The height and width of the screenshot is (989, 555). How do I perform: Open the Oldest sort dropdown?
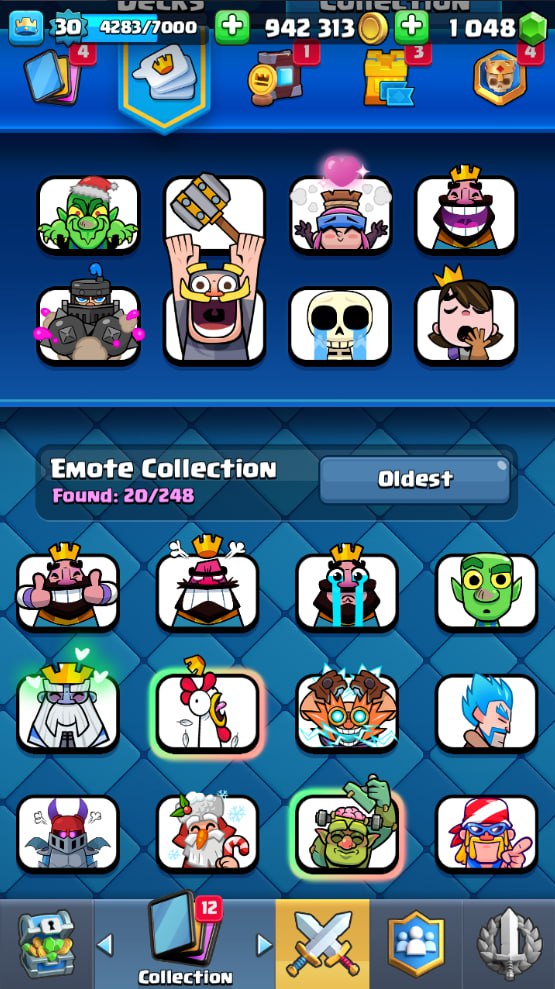[415, 480]
